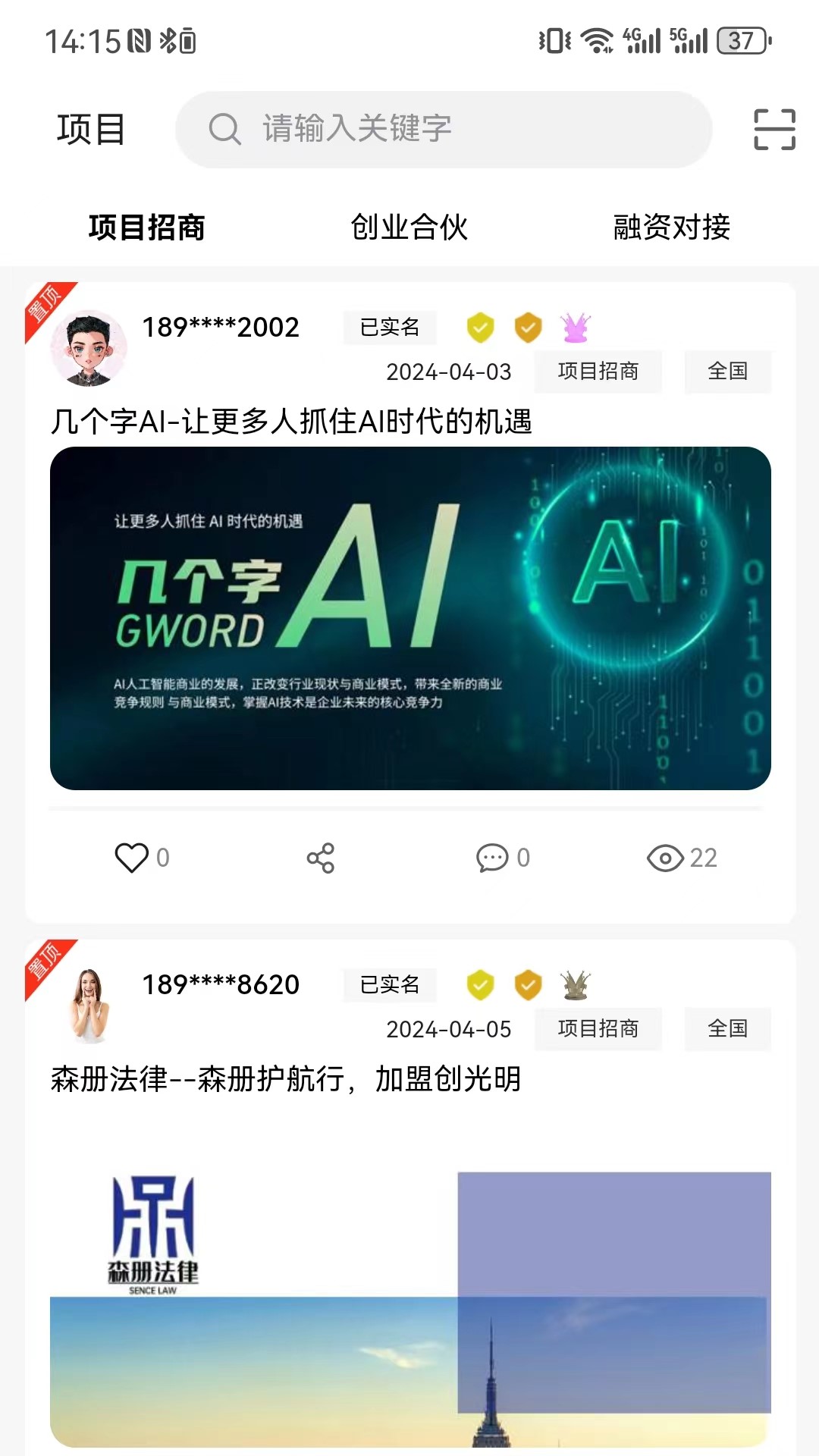The width and height of the screenshot is (819, 1456).
Task: Open comments on the 几个字AI post
Action: pyautogui.click(x=502, y=858)
